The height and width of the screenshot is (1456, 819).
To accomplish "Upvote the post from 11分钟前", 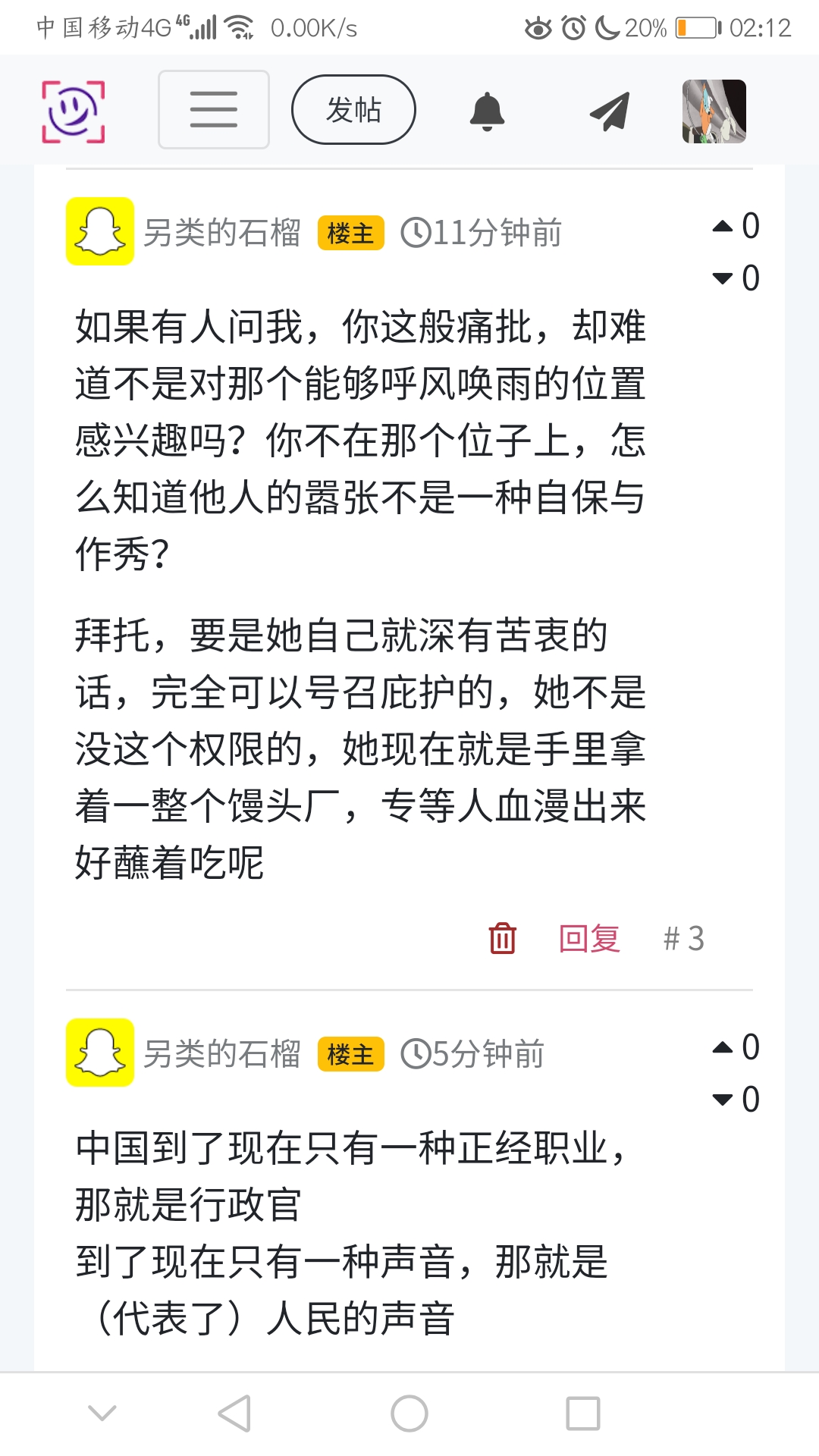I will point(723,226).
